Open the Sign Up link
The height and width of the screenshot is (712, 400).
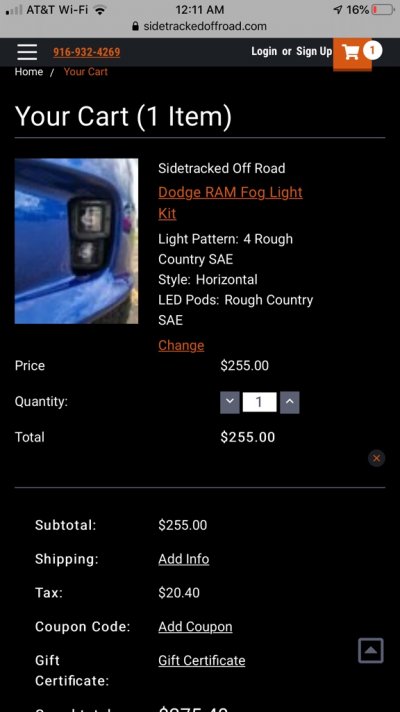(314, 51)
